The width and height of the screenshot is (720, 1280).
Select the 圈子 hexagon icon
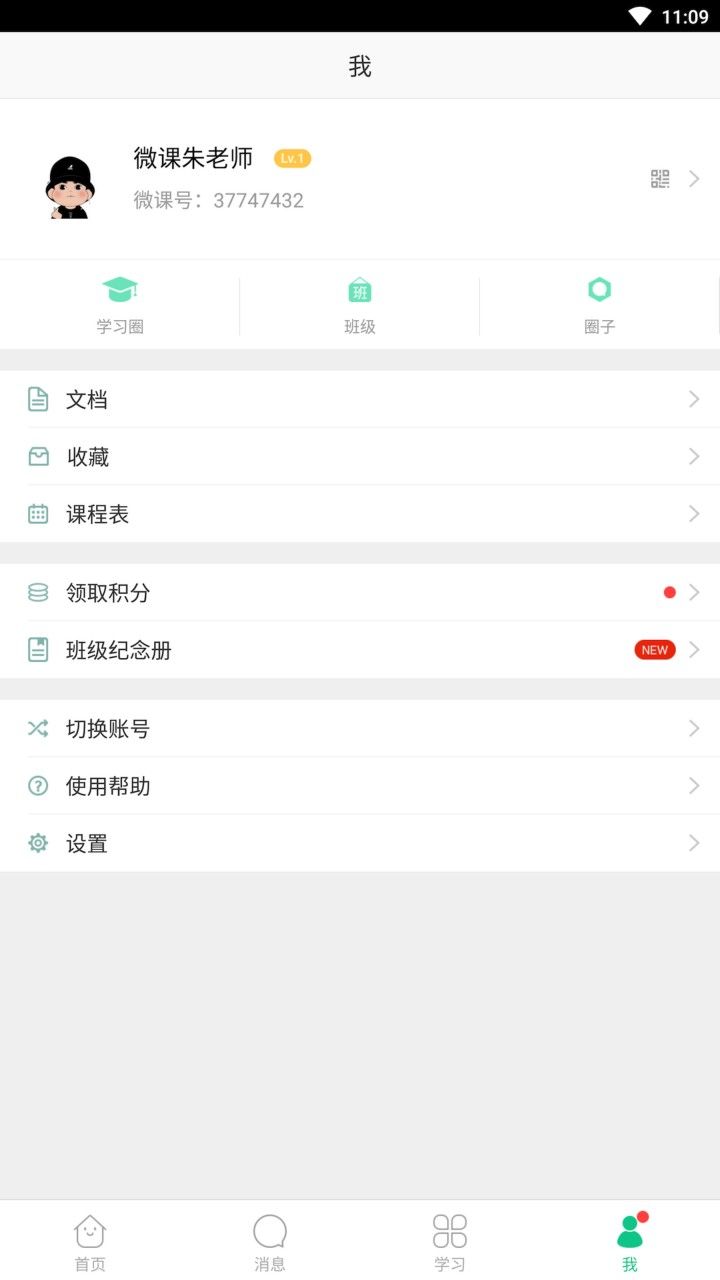point(599,290)
